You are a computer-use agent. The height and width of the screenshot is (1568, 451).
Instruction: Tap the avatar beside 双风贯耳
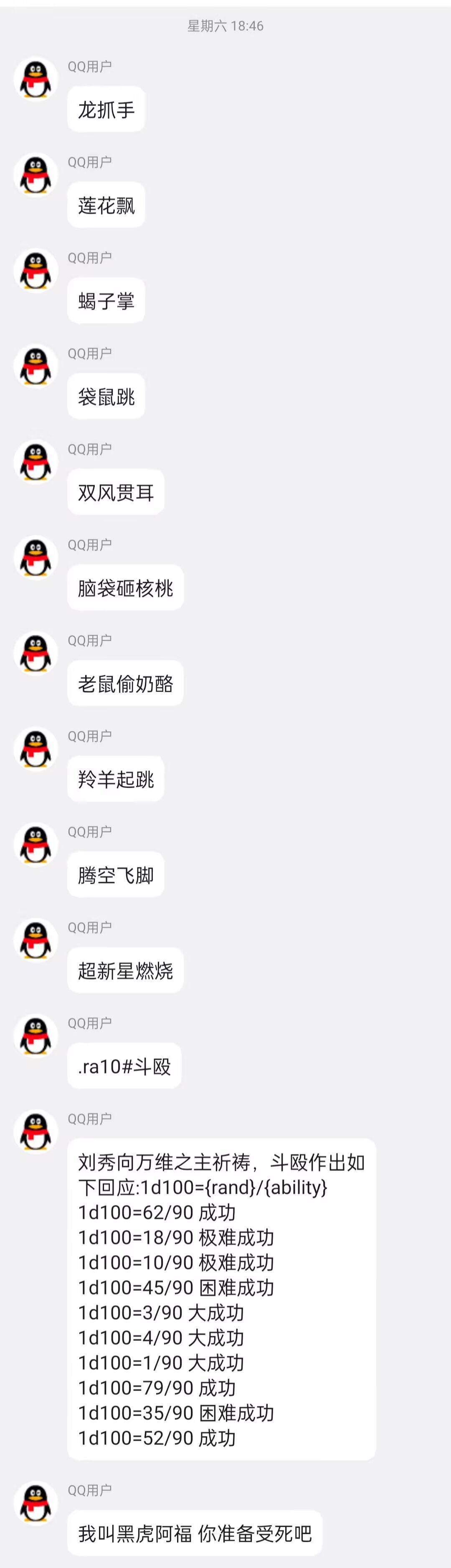[x=35, y=461]
